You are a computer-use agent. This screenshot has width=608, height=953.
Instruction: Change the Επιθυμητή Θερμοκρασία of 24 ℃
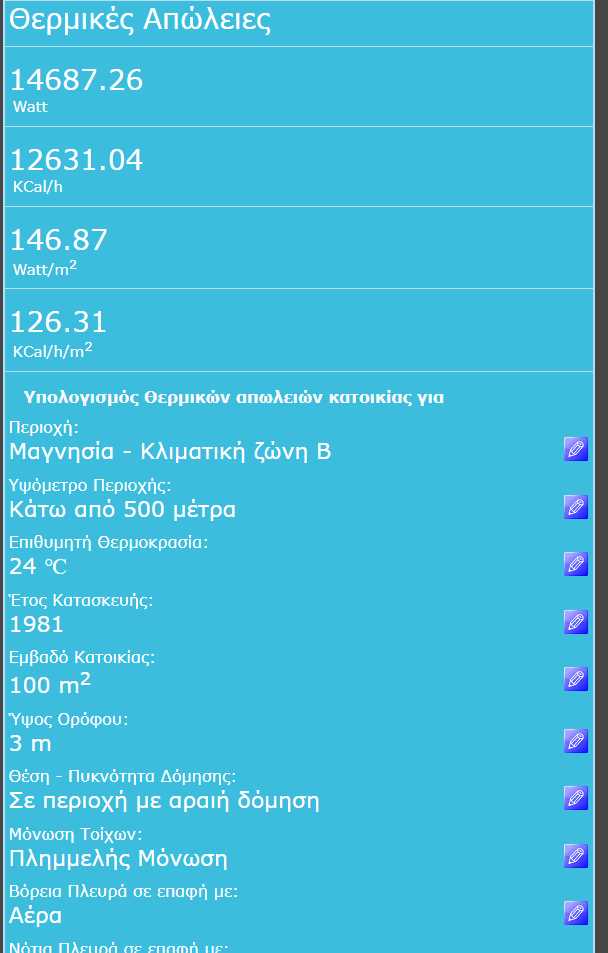575,564
